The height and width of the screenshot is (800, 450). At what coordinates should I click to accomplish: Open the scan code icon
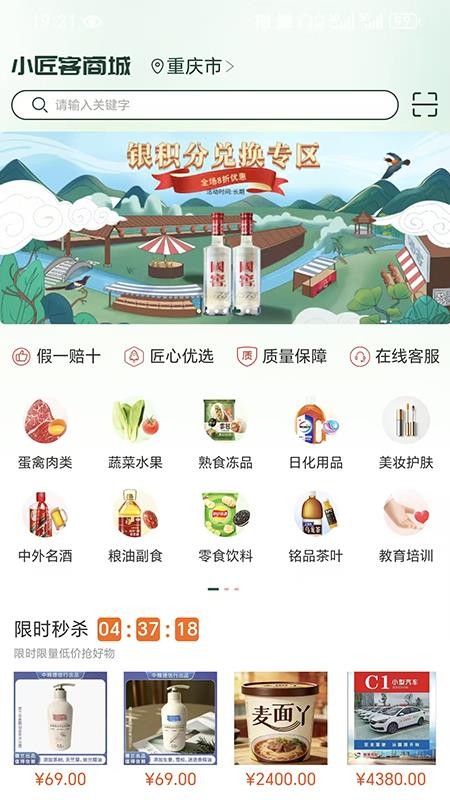424,105
